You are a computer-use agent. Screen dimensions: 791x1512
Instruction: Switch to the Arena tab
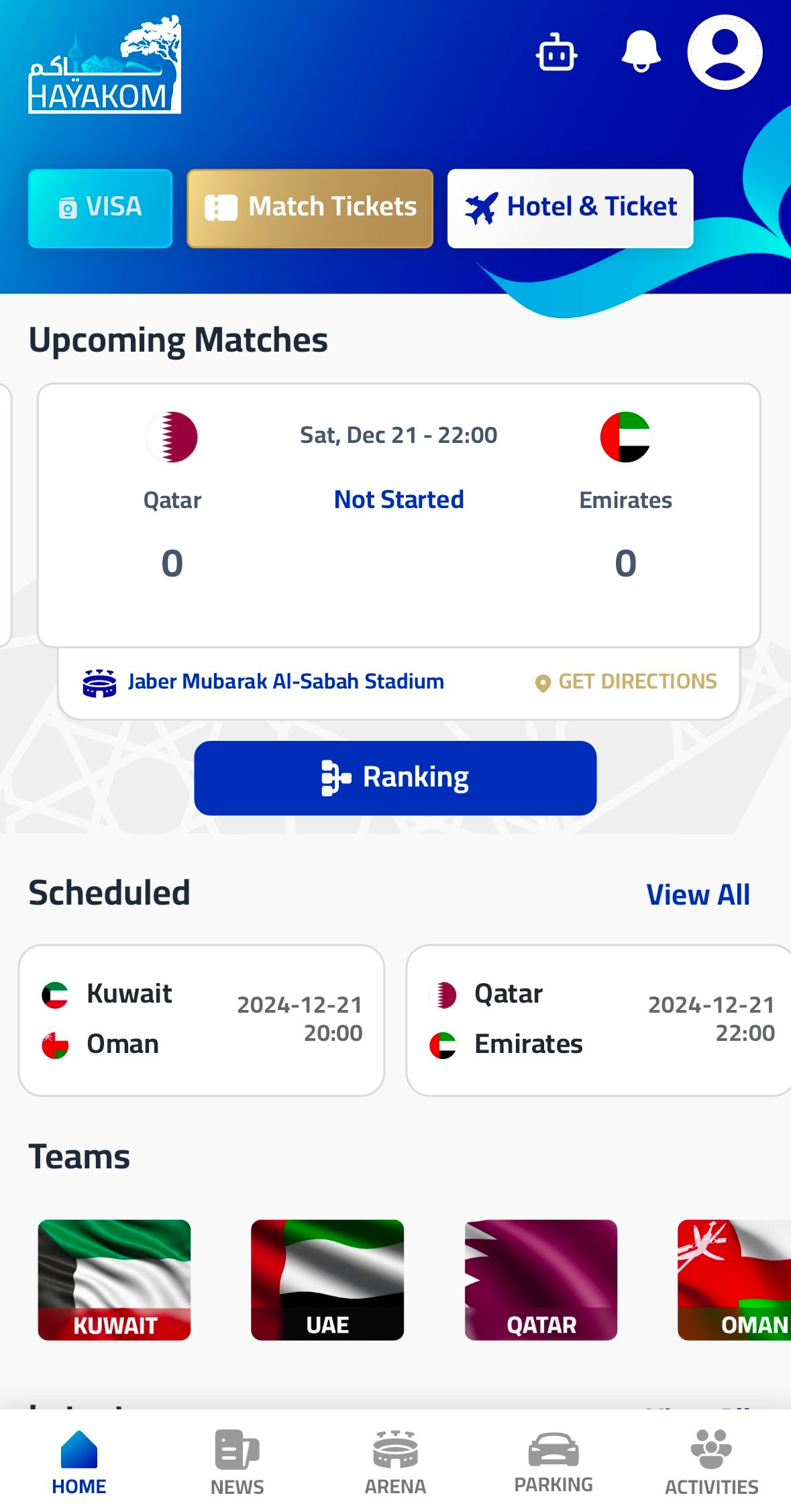(x=395, y=1462)
